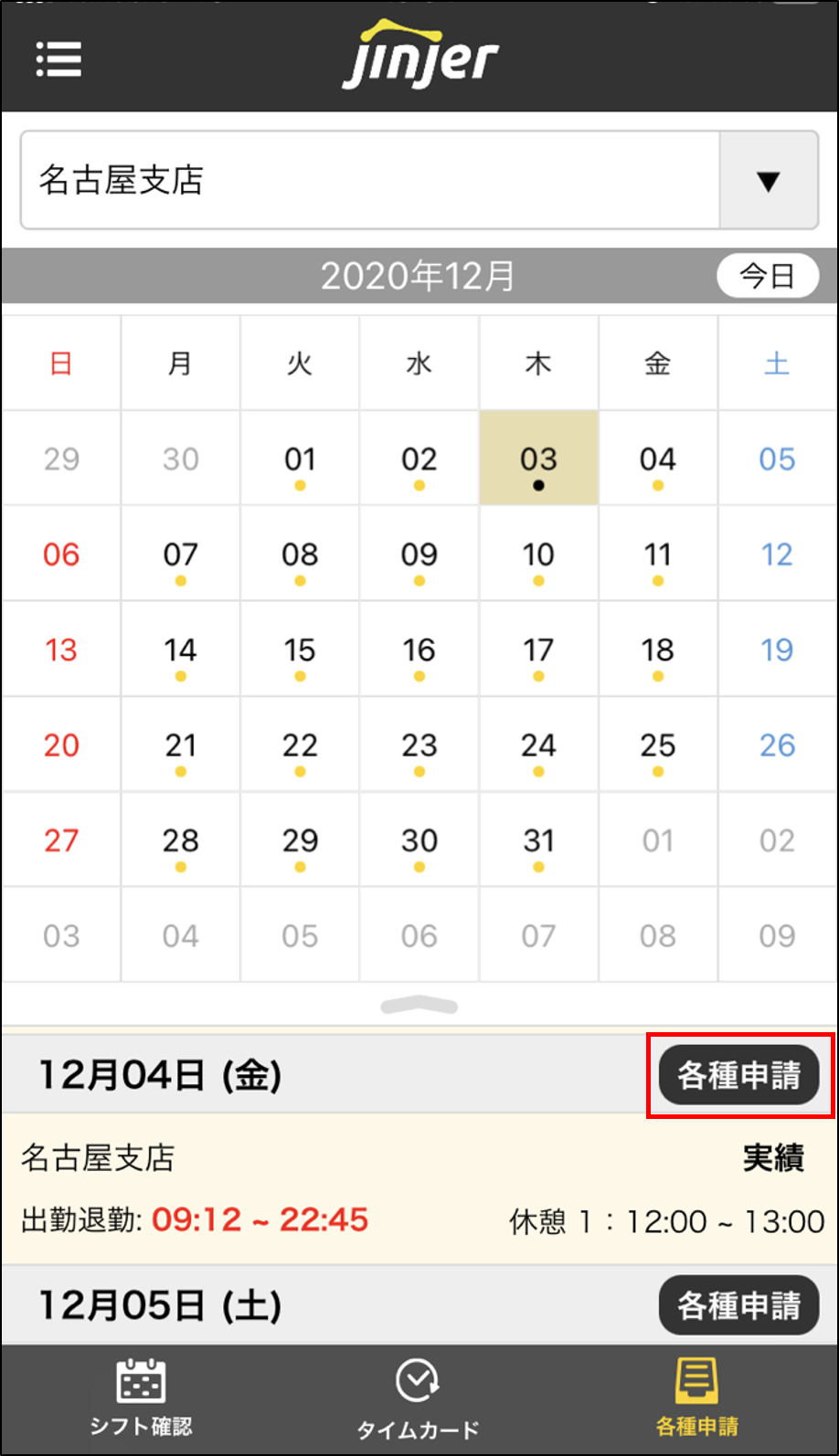Tap the yellow dot under December 25
This screenshot has width=839, height=1456.
(x=657, y=771)
